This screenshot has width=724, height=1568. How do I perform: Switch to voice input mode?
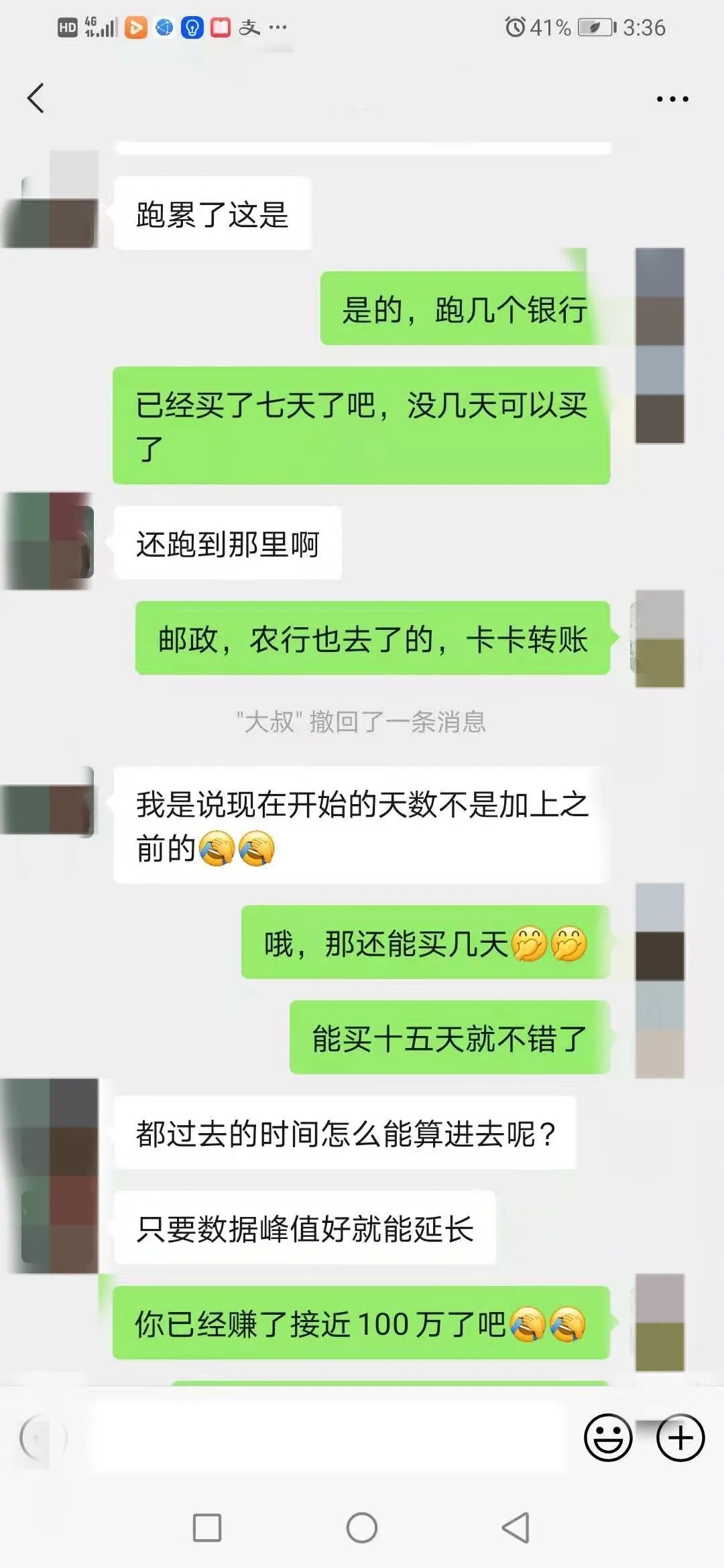(x=44, y=1437)
